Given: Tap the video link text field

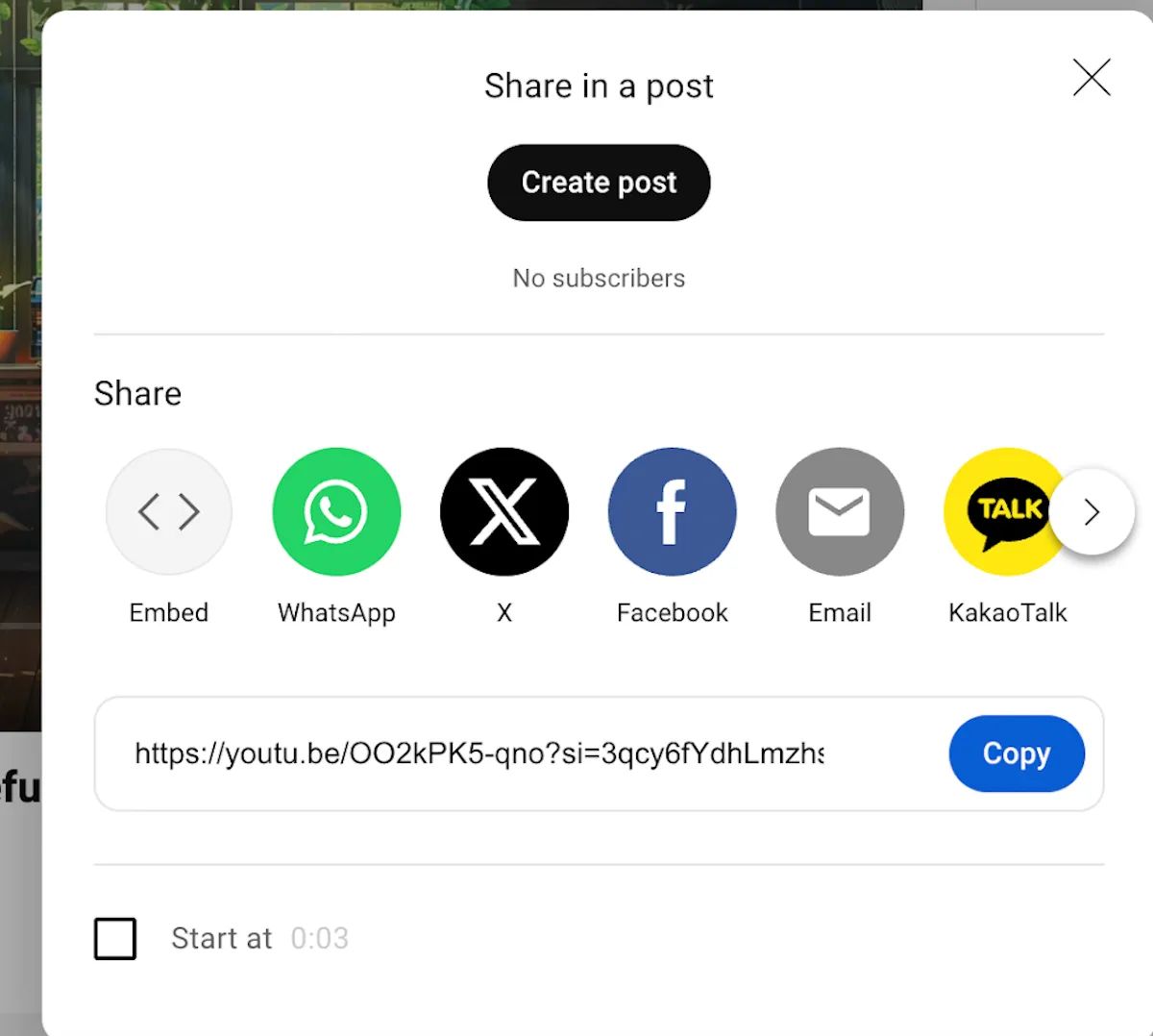Looking at the screenshot, I should click(478, 753).
